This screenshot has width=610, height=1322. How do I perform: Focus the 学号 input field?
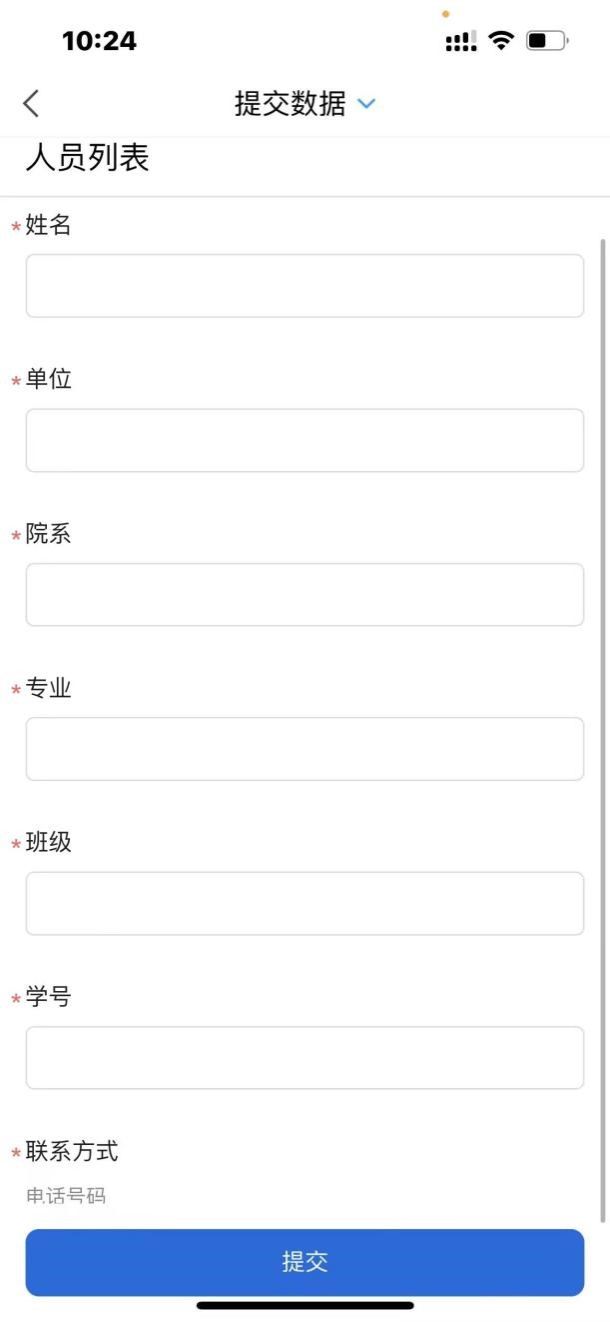tap(304, 1058)
